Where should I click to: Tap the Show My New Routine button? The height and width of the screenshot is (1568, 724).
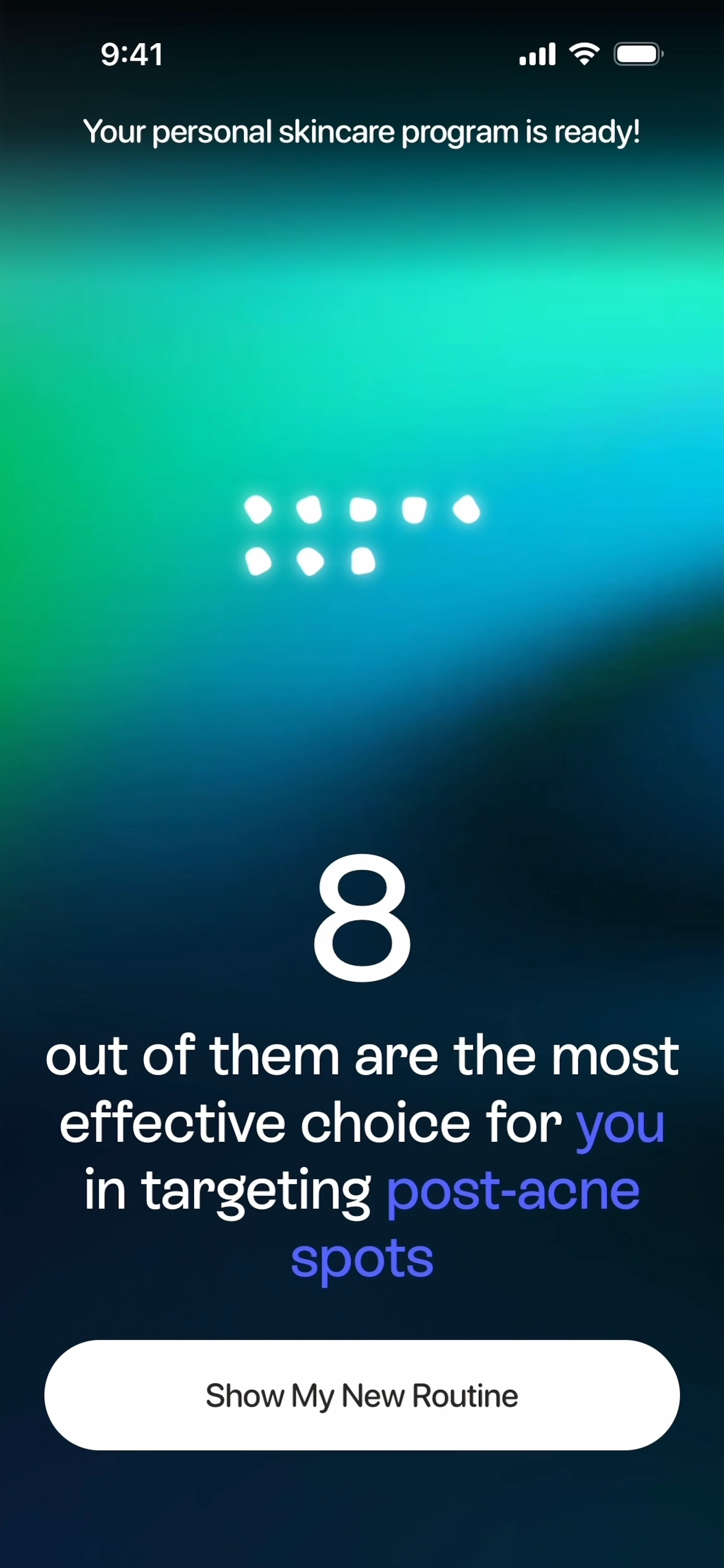point(362,1395)
